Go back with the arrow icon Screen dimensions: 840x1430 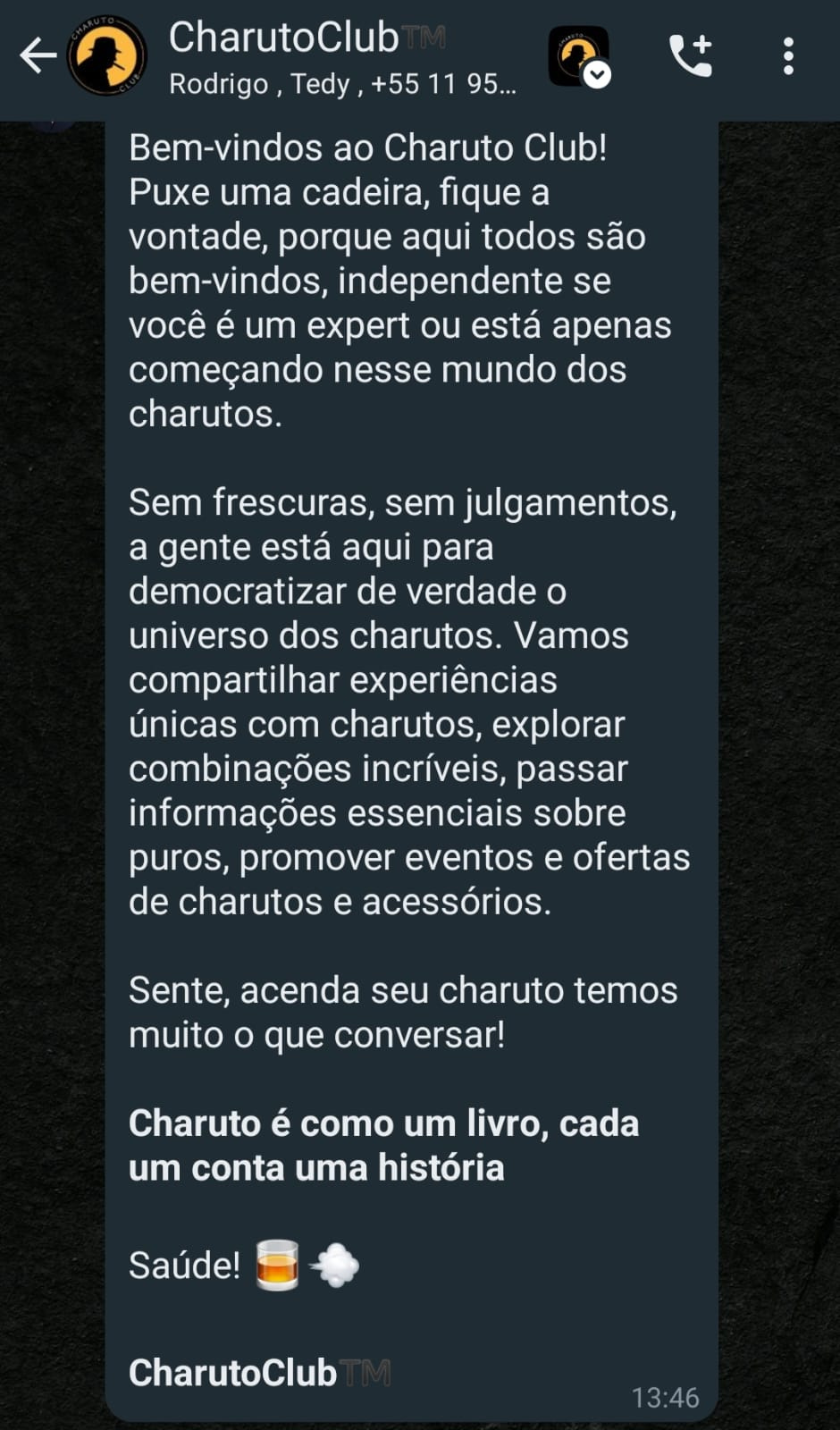[x=38, y=56]
